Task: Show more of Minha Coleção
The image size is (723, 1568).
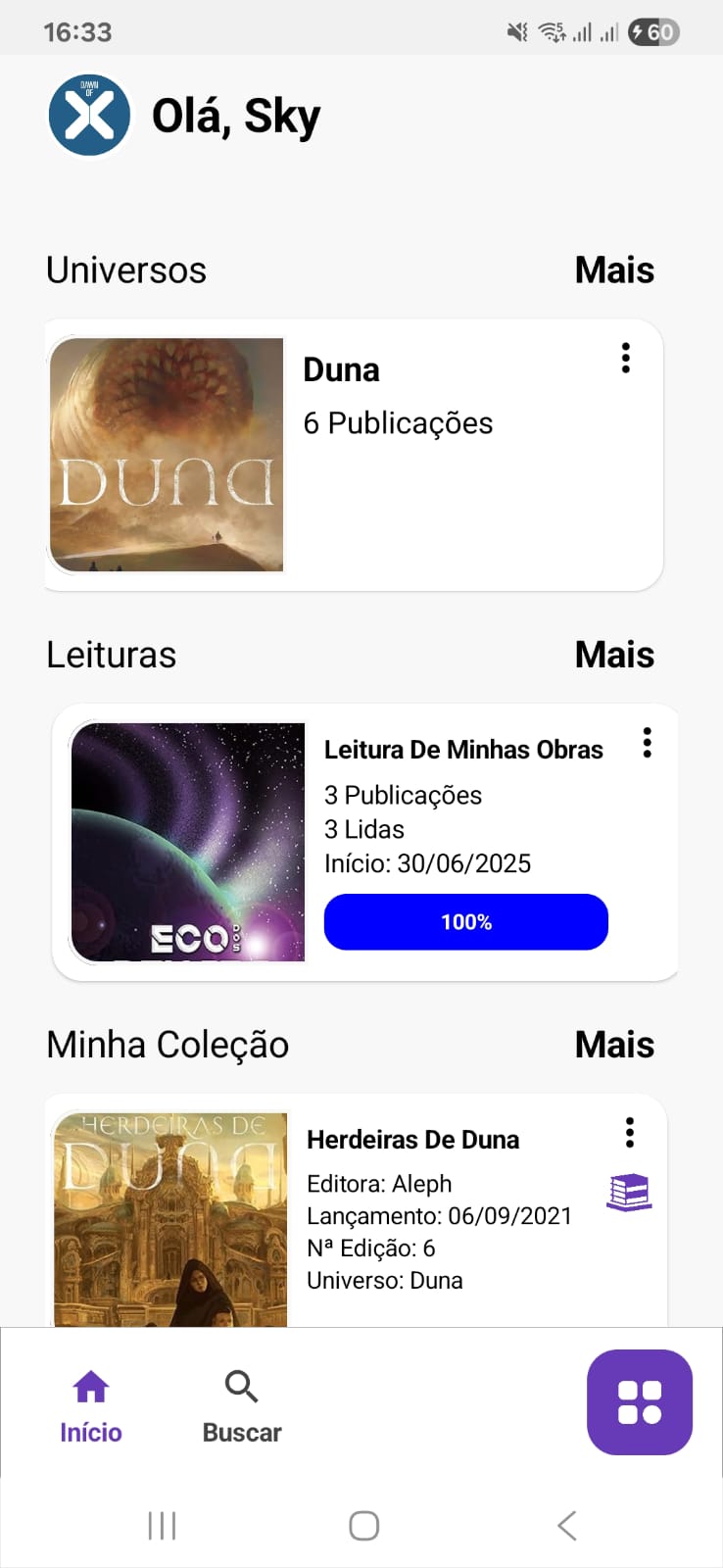Action: click(614, 1045)
